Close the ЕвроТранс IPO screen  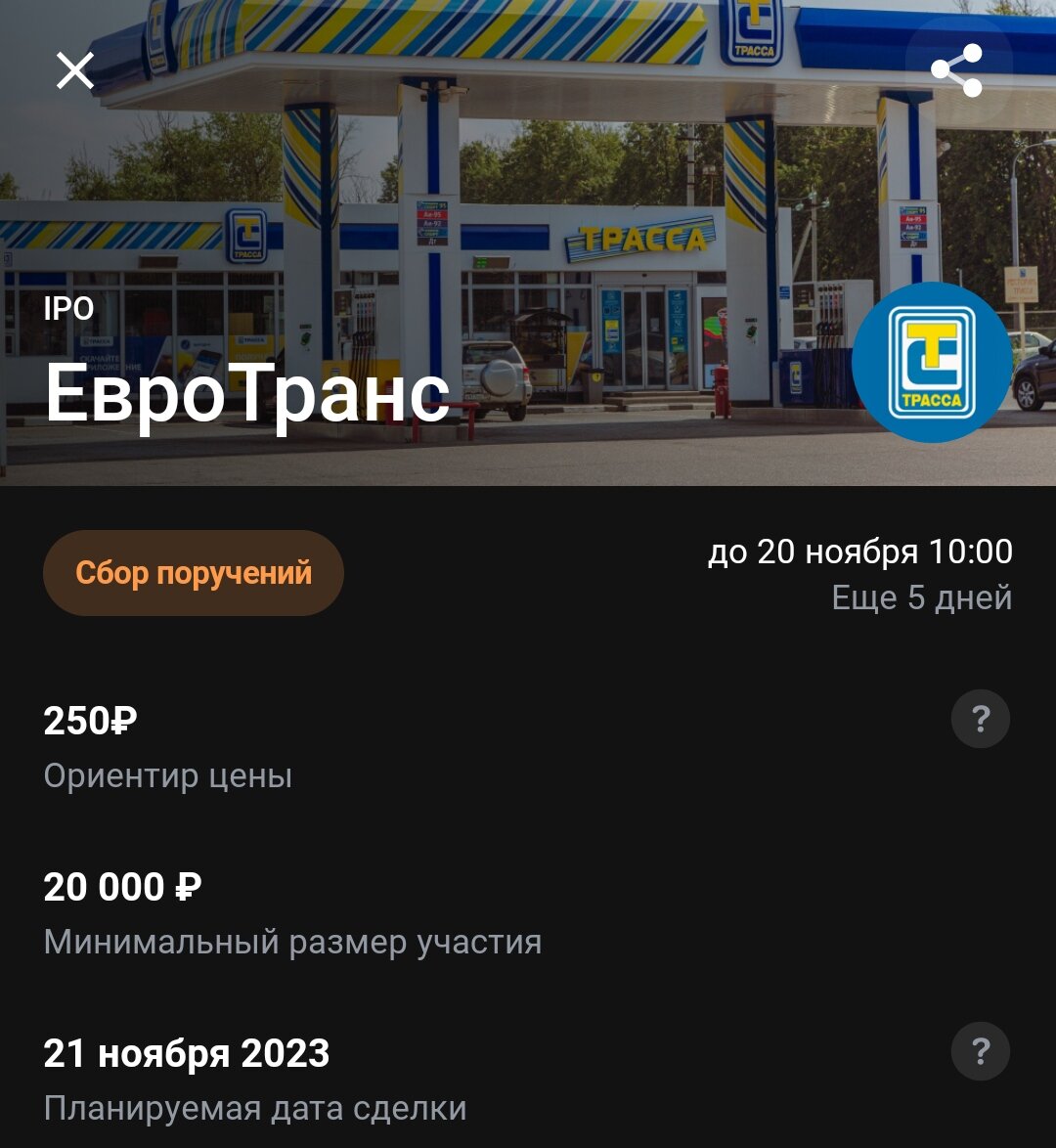tap(75, 70)
